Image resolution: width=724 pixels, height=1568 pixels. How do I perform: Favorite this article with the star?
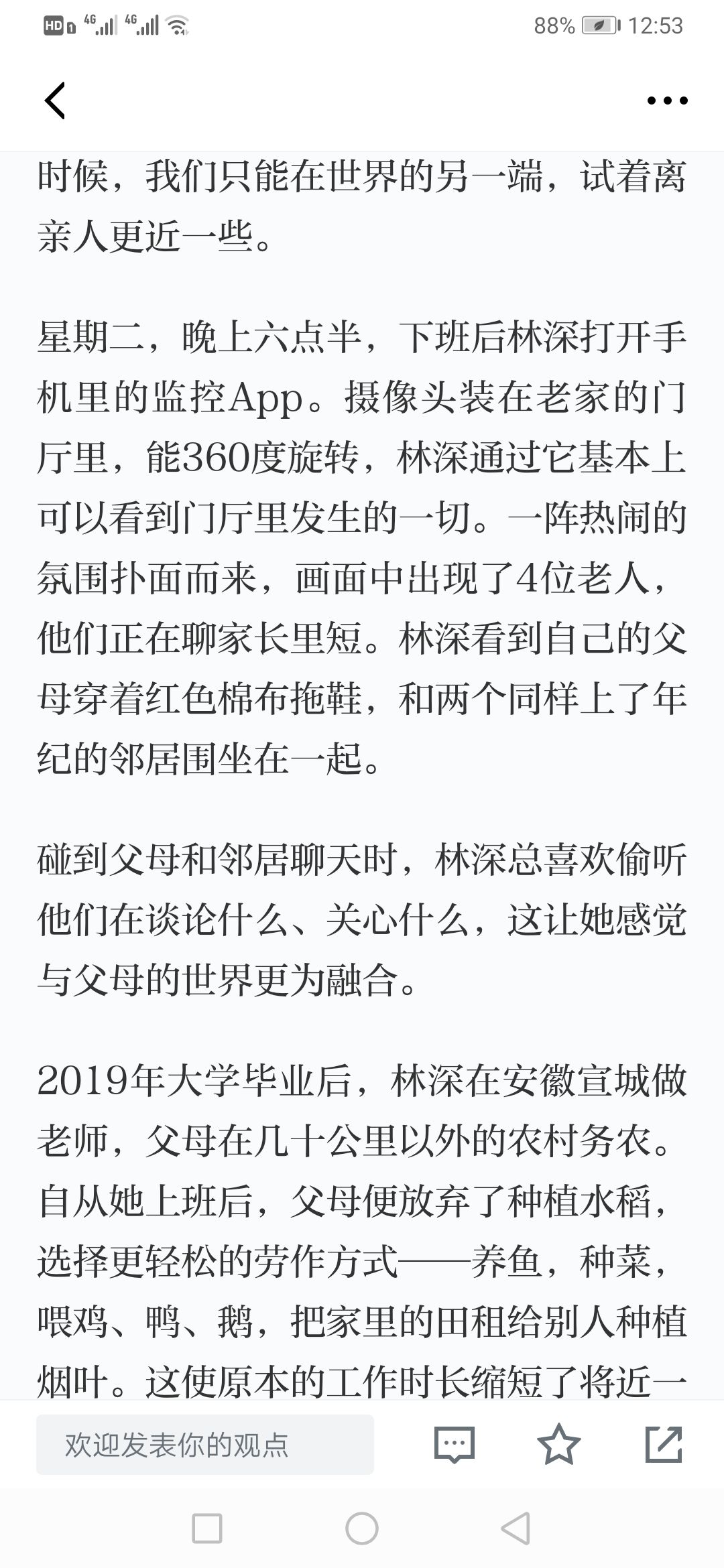(559, 1444)
